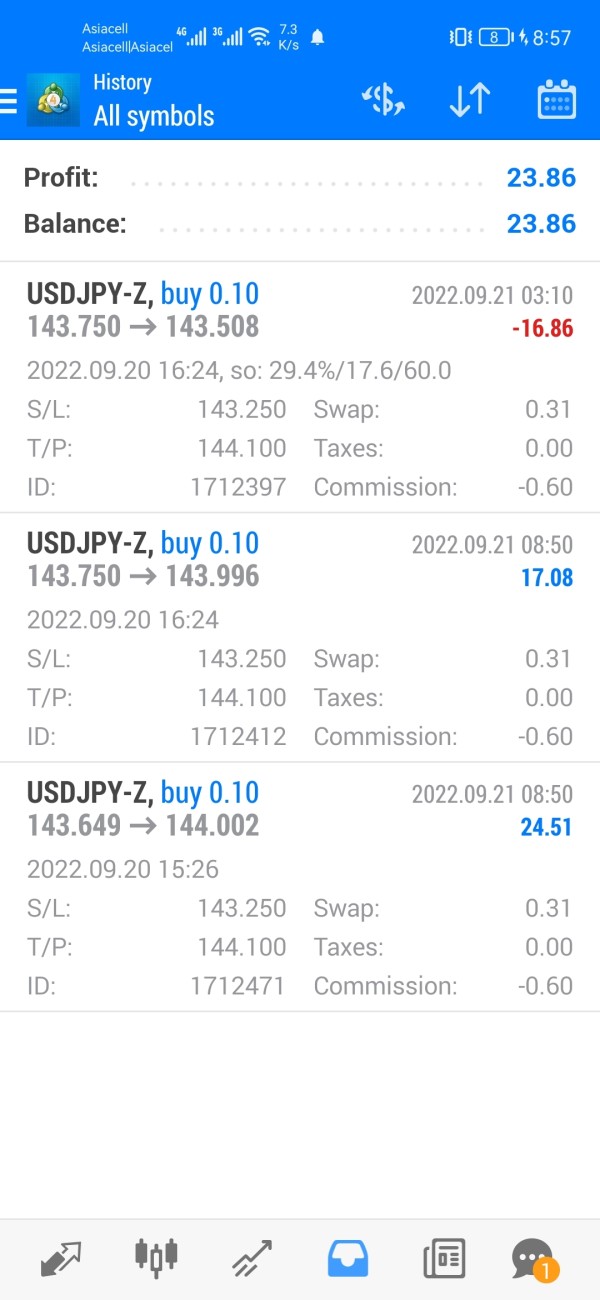The image size is (600, 1300).
Task: Open the USDJPY-Z trade with ID 1712412
Action: (300, 638)
